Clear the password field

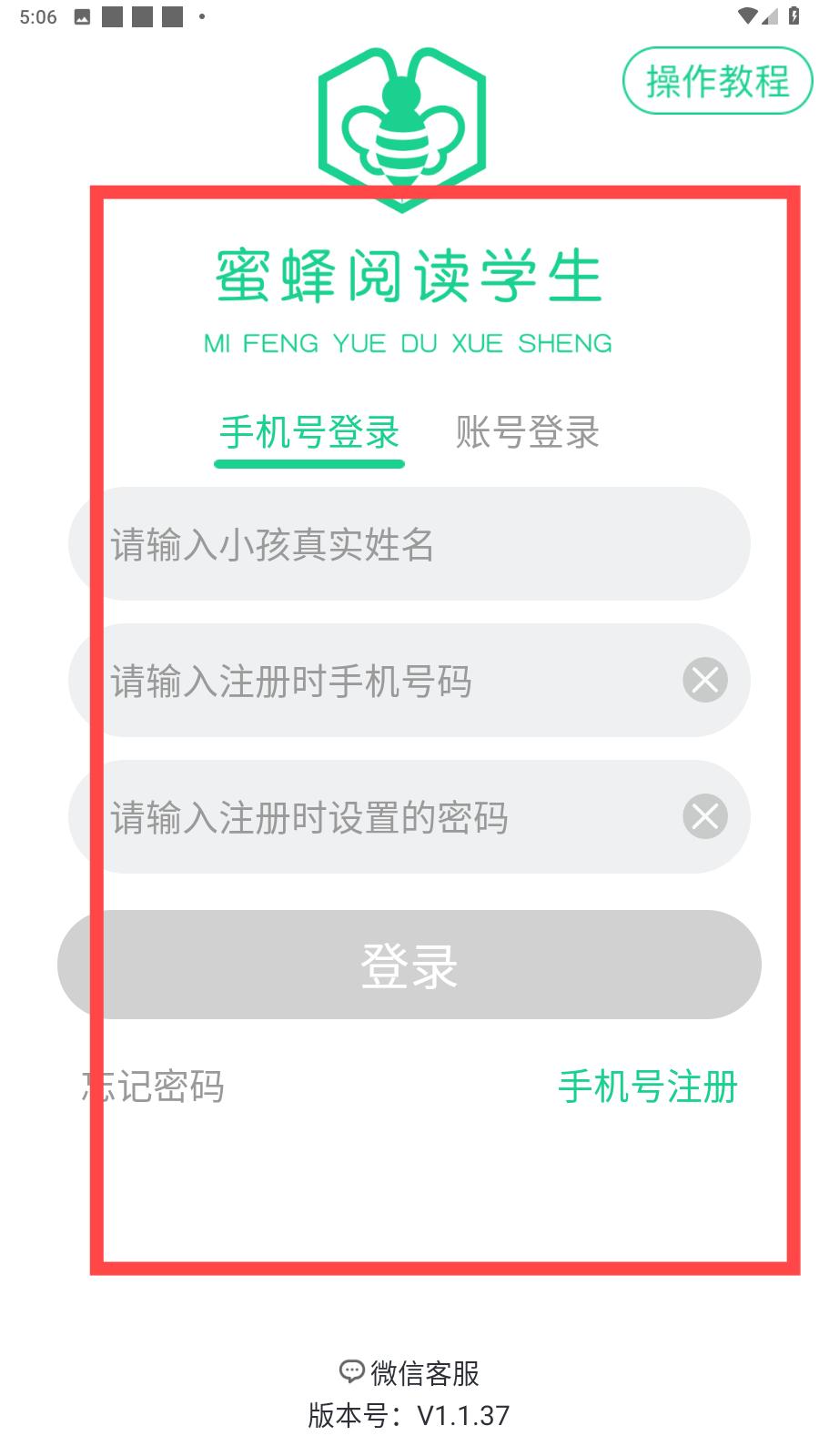(x=705, y=816)
